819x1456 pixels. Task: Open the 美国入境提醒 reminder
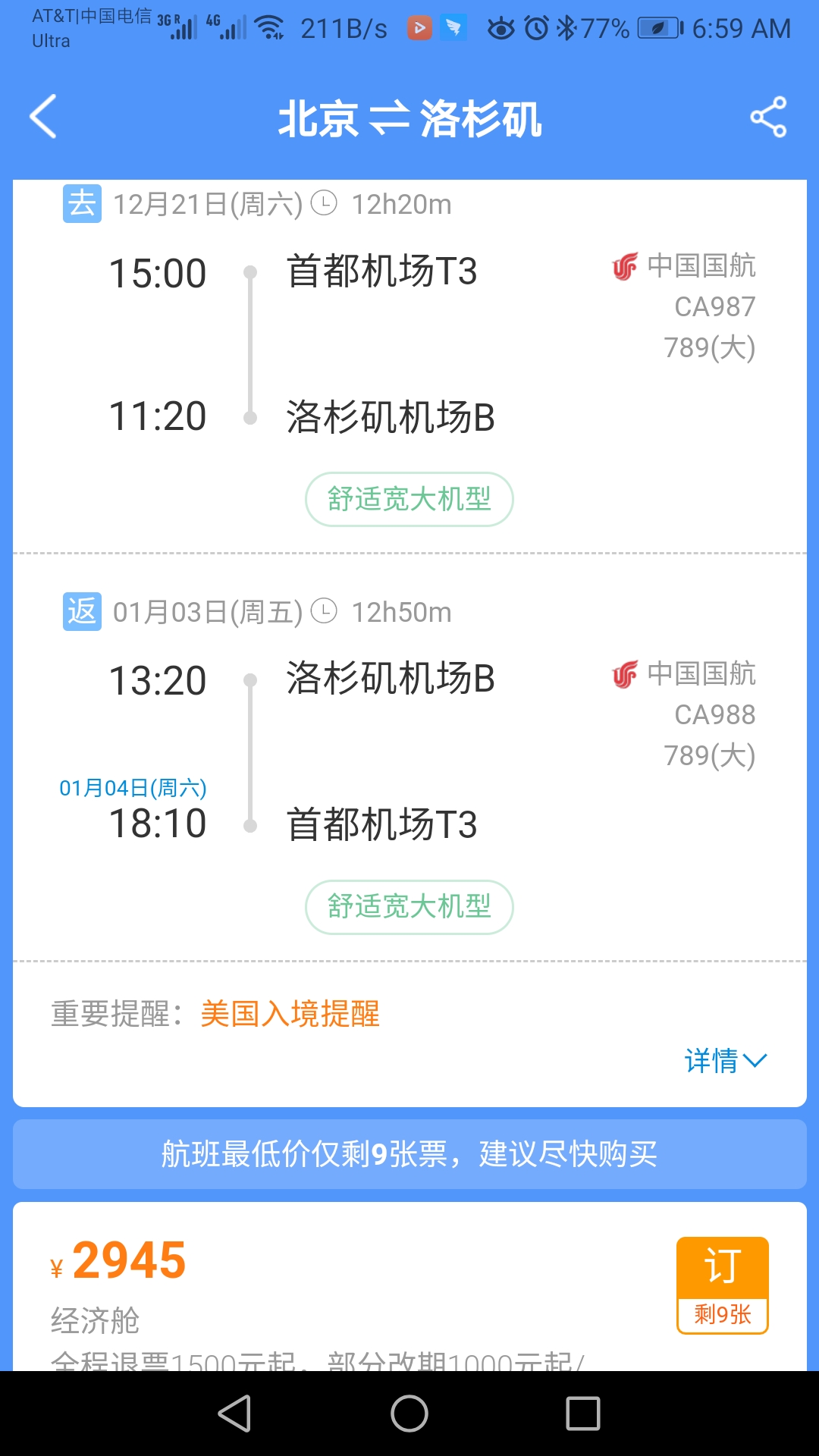(290, 1014)
